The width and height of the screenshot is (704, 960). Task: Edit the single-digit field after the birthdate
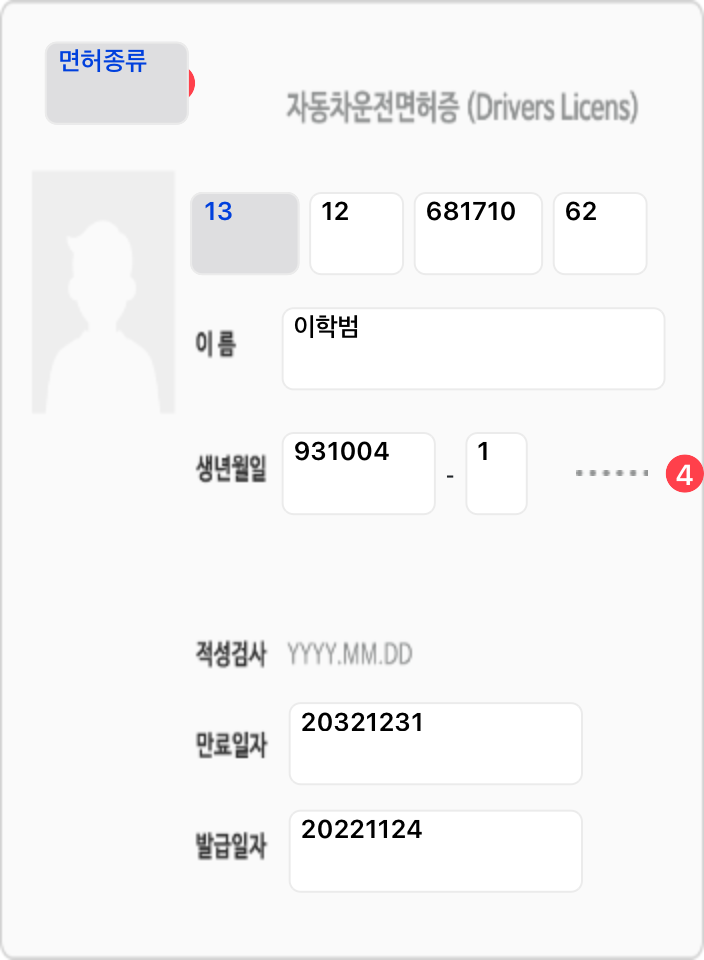pyautogui.click(x=496, y=473)
